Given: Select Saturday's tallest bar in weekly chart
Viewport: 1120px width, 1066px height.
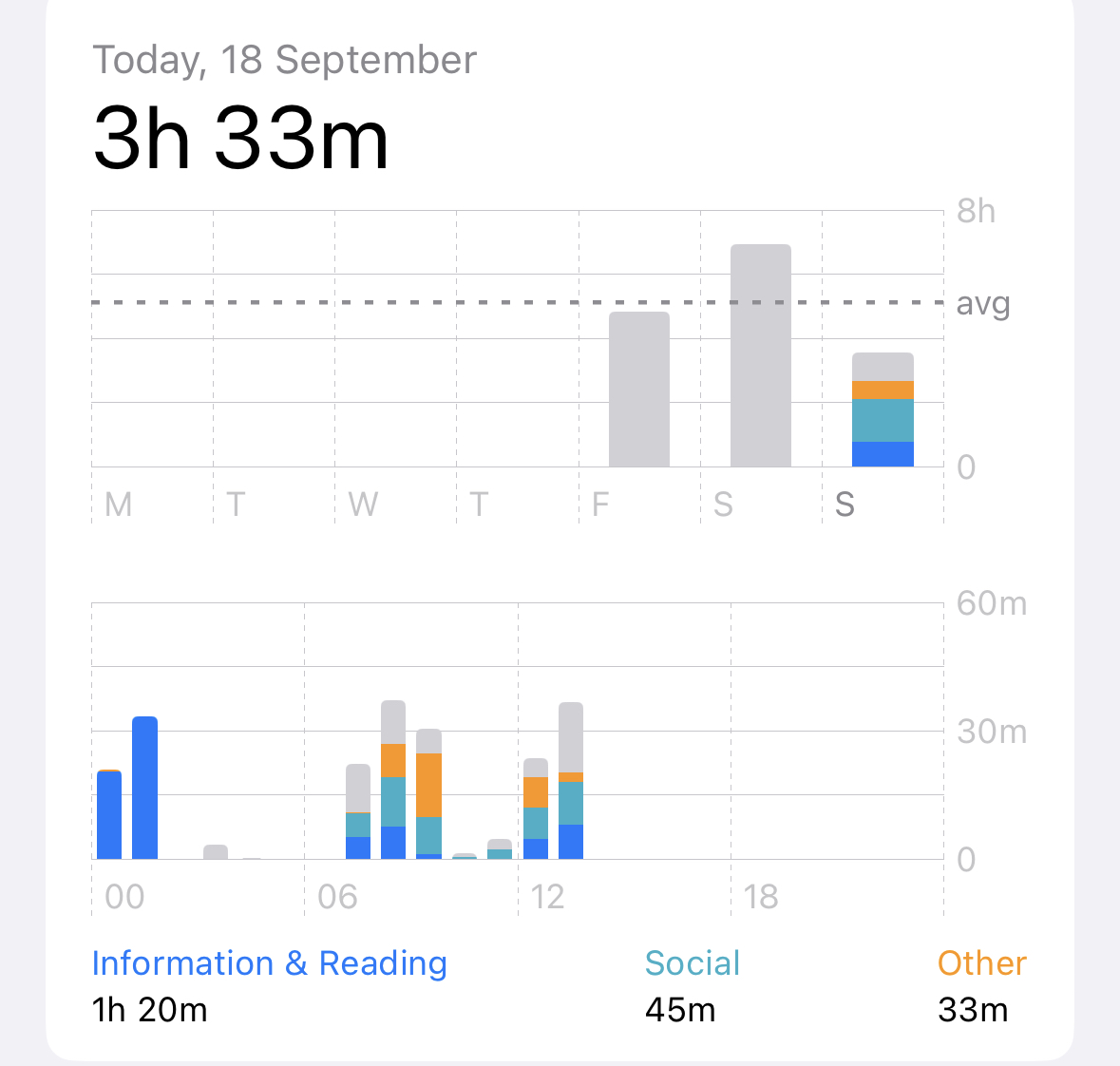Looking at the screenshot, I should point(761,356).
